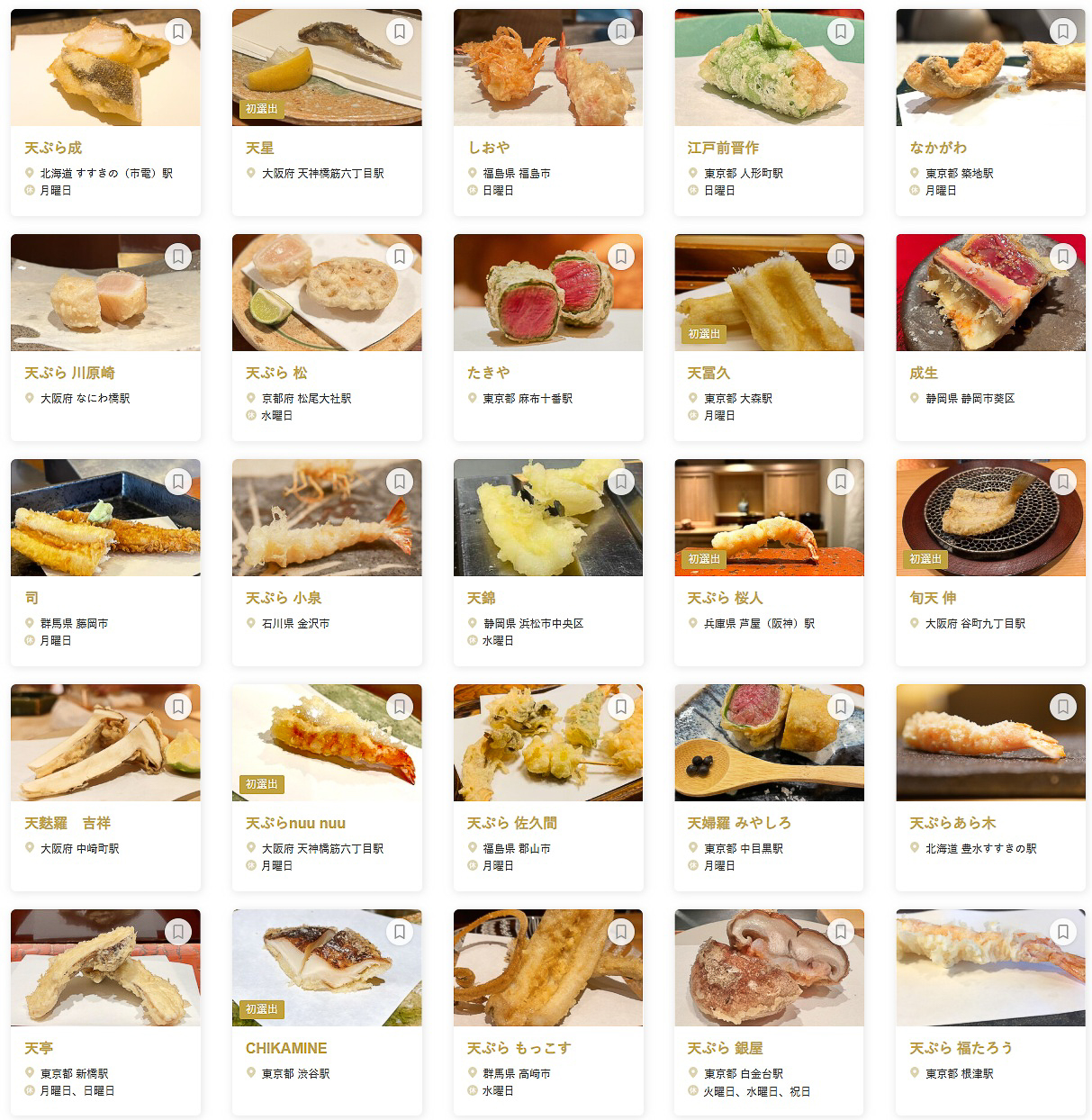Save 江戸前晋作 with its bookmark icon

pyautogui.click(x=841, y=32)
